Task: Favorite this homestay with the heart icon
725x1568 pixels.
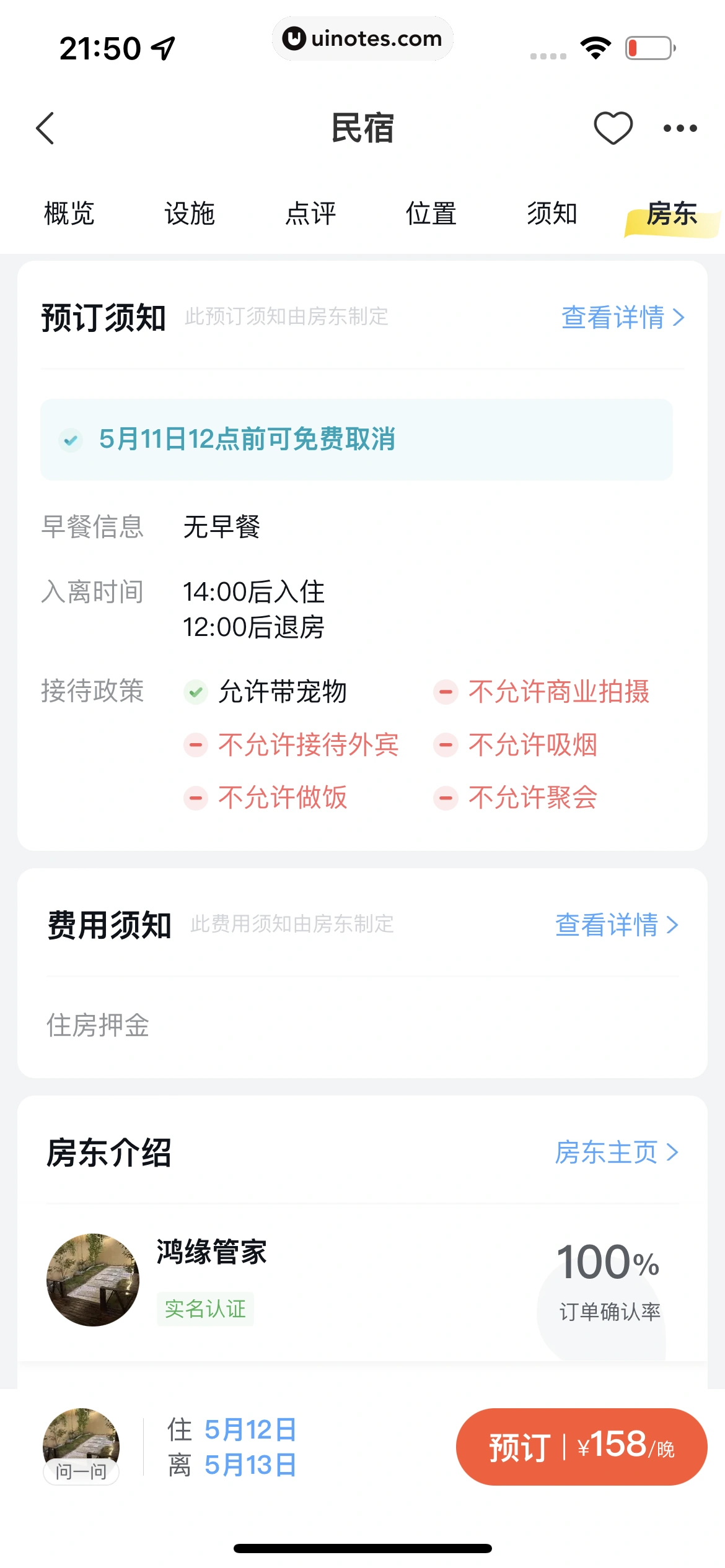Action: (x=613, y=128)
